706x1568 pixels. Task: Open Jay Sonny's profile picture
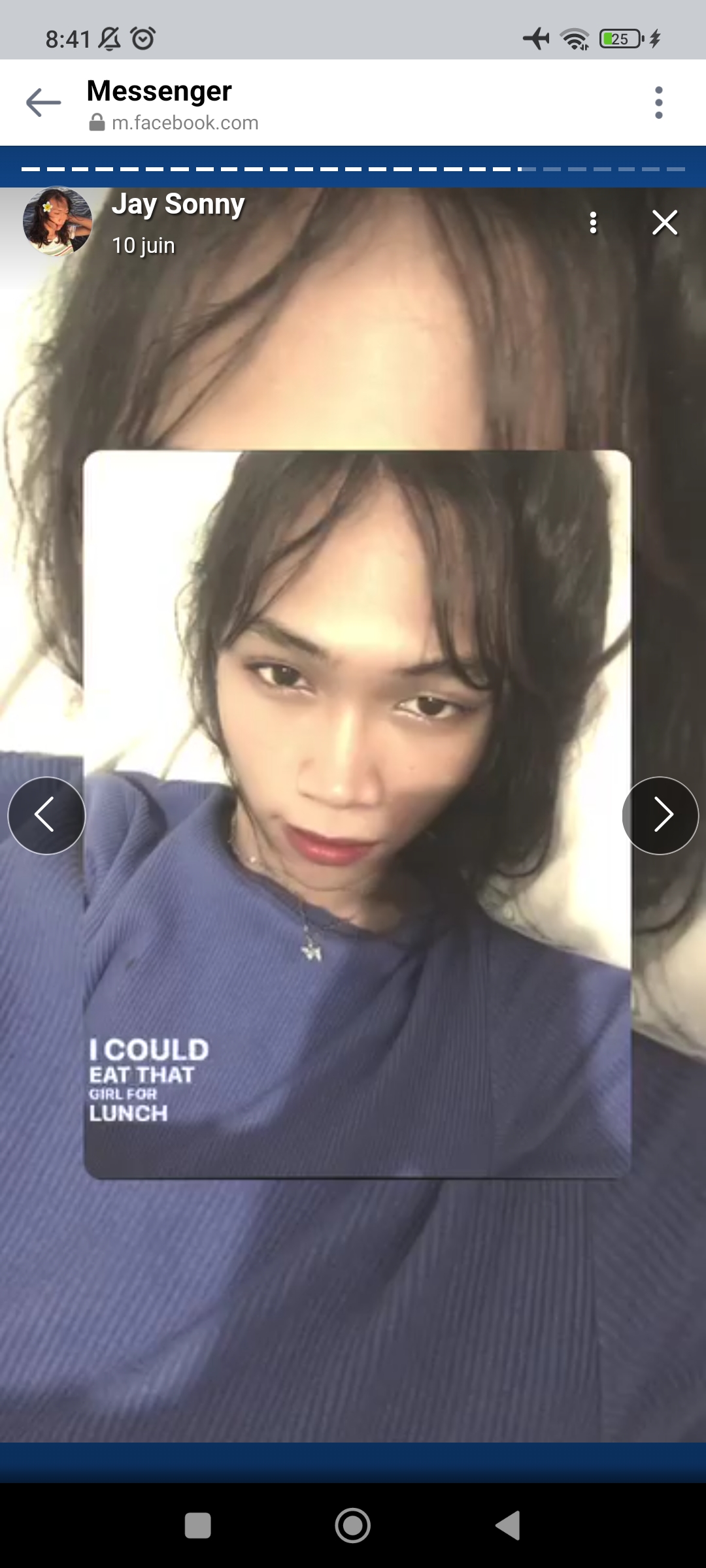58,222
